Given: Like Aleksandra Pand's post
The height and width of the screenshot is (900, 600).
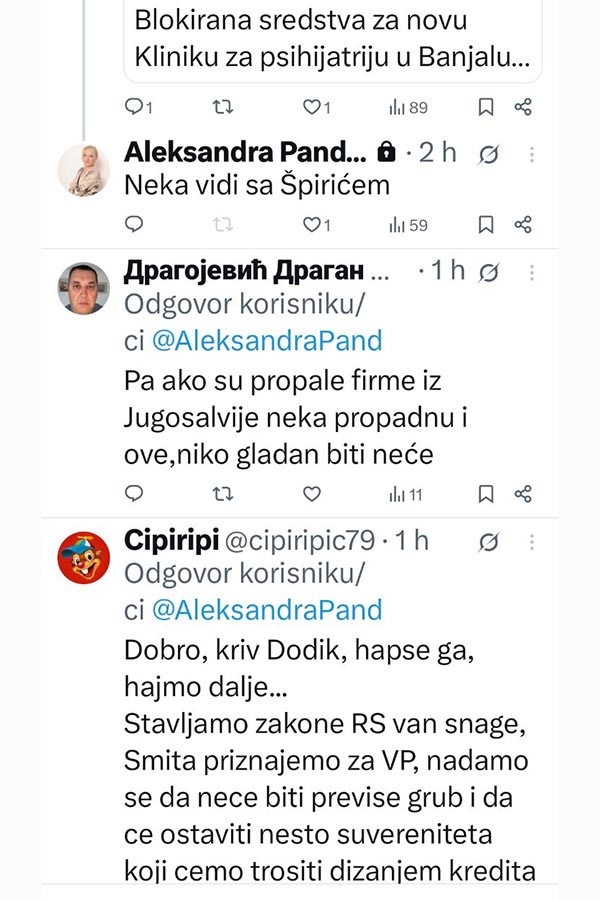Looking at the screenshot, I should [x=311, y=225].
